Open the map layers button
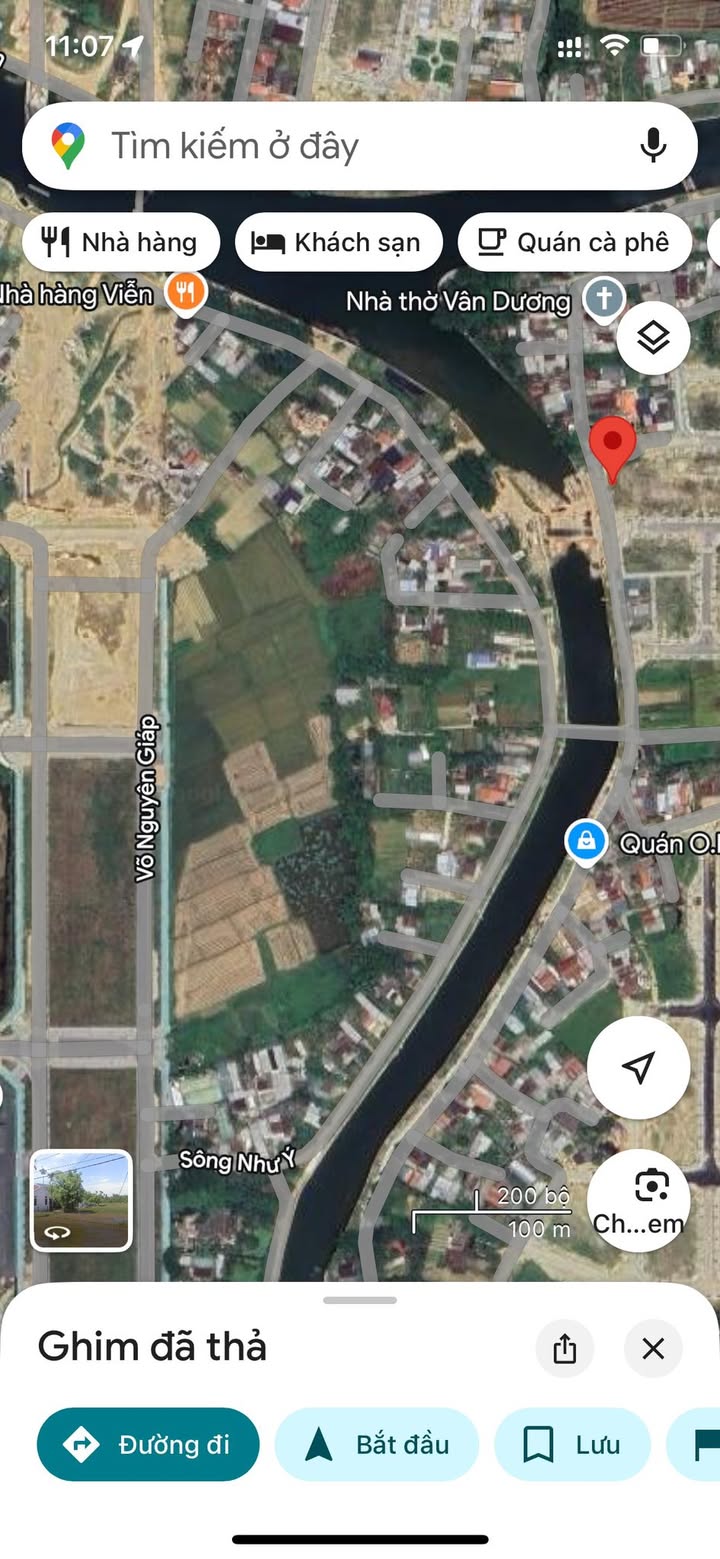720x1559 pixels. point(653,338)
